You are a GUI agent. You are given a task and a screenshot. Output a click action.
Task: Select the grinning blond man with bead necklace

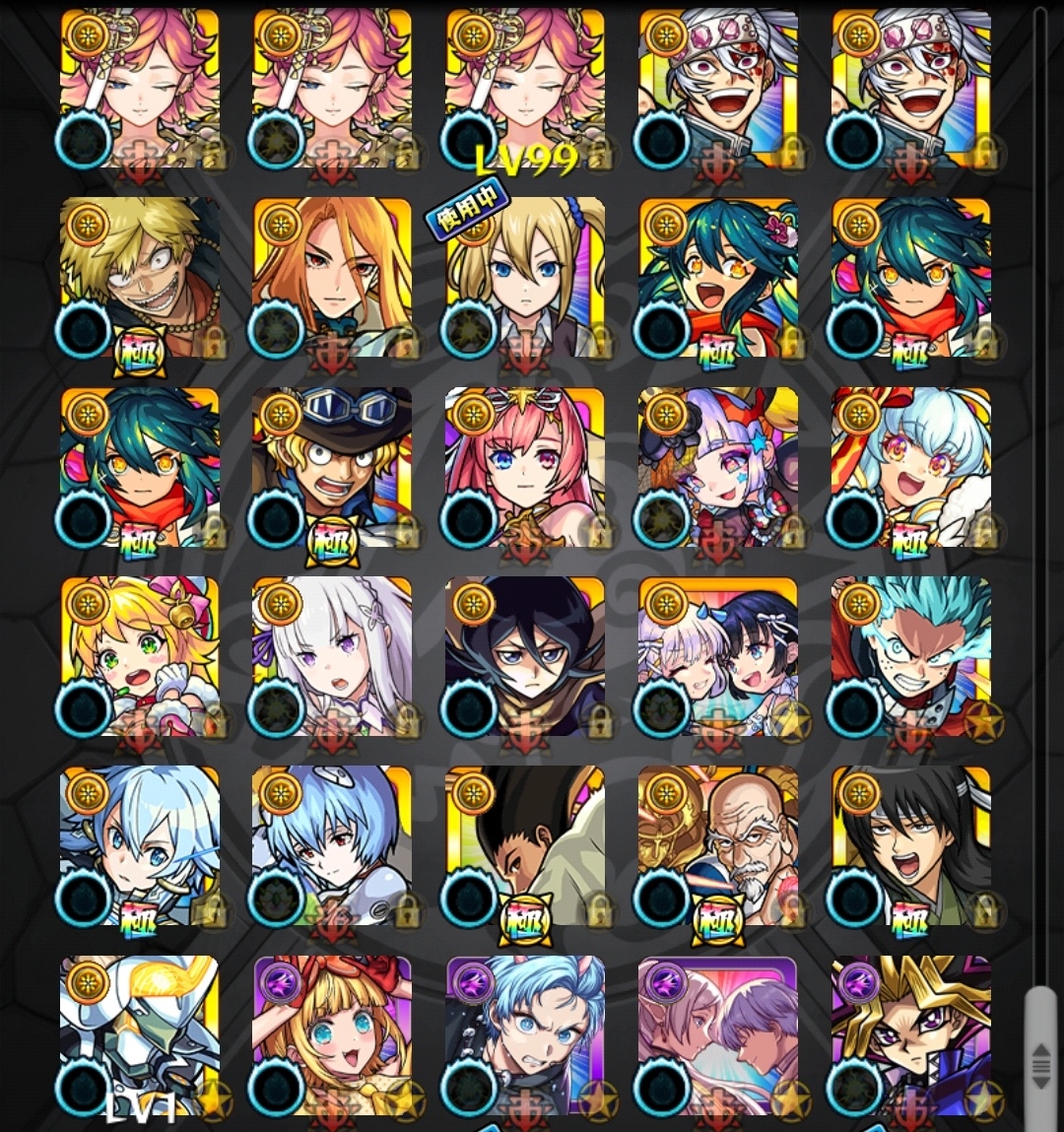(140, 278)
